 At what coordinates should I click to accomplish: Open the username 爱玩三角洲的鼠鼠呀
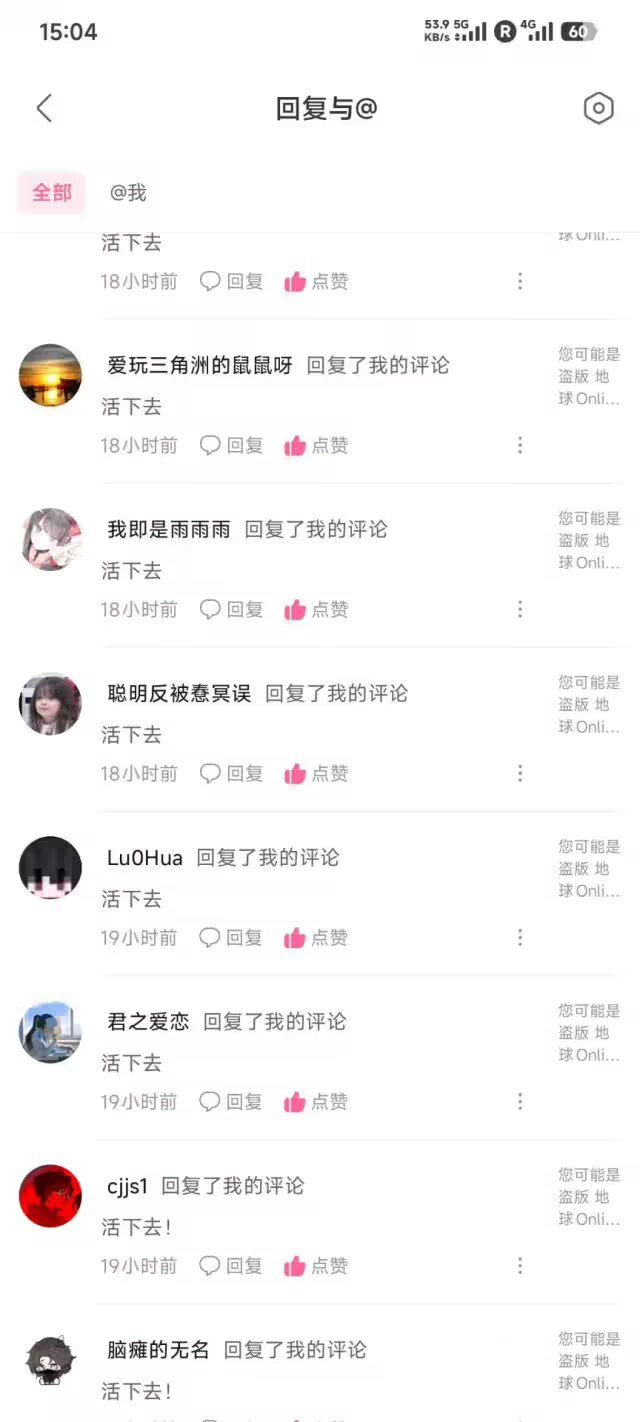point(199,366)
